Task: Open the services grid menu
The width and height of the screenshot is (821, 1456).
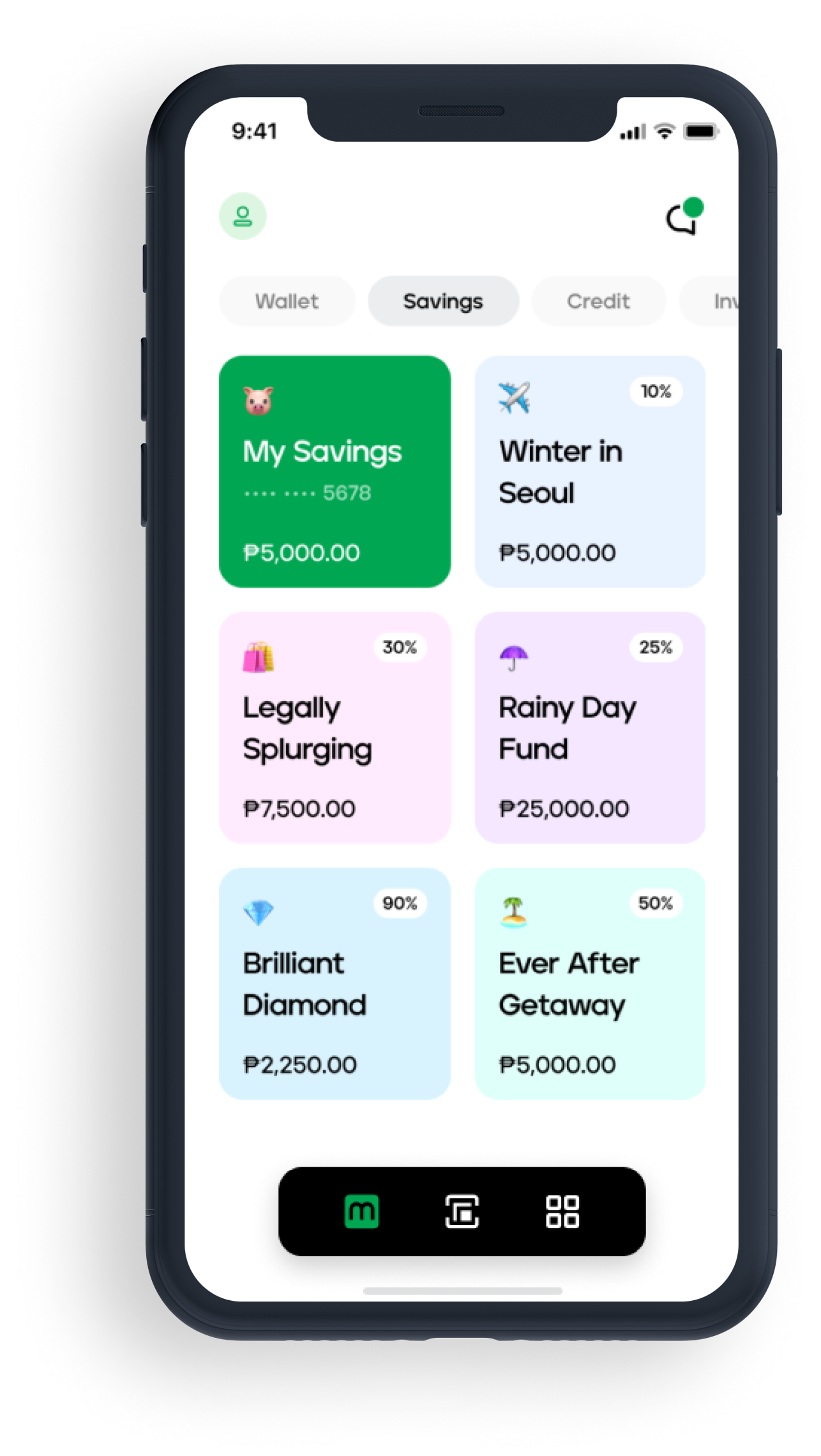Action: pos(562,1211)
